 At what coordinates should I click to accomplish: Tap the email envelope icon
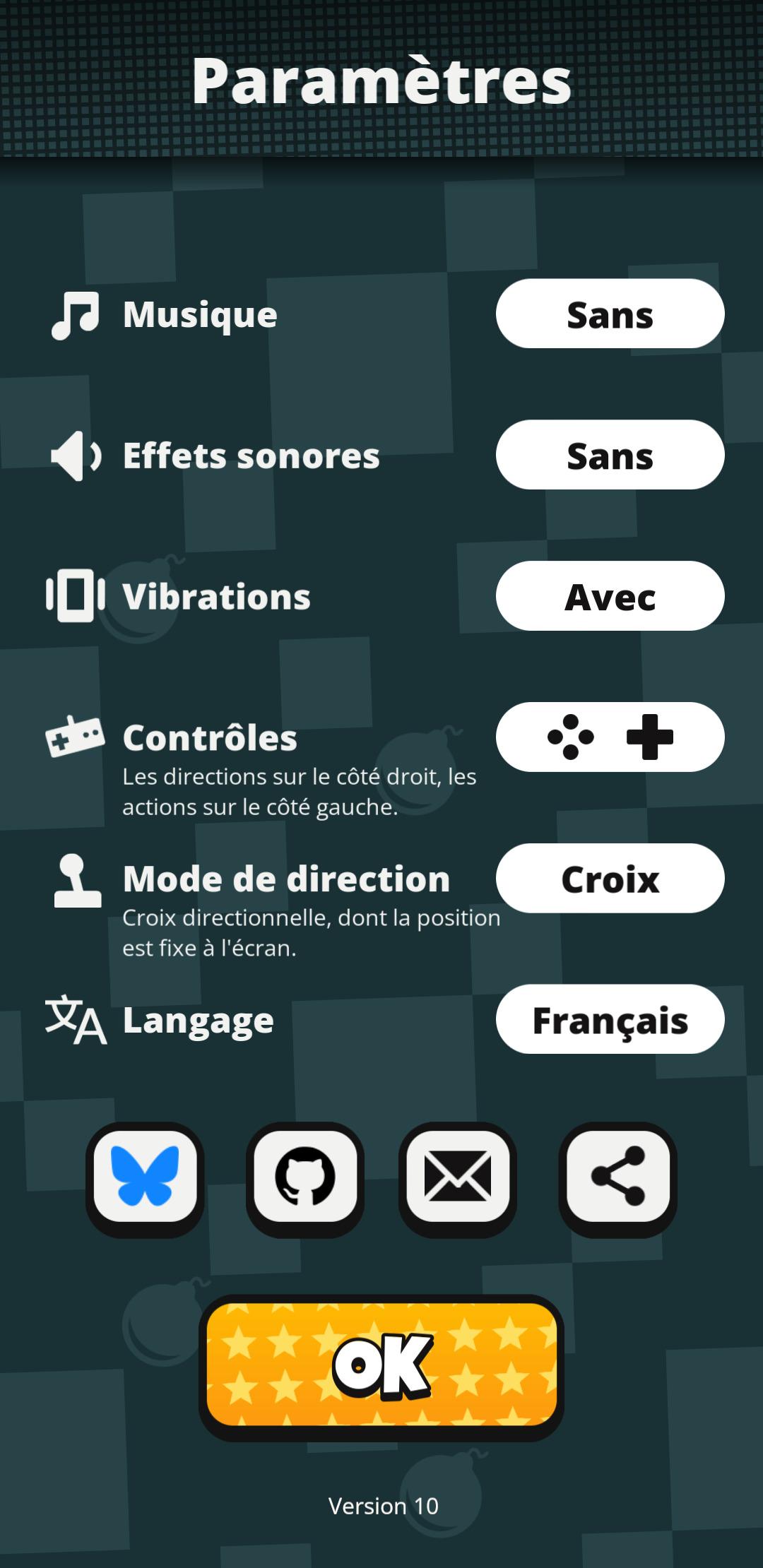coord(457,1176)
